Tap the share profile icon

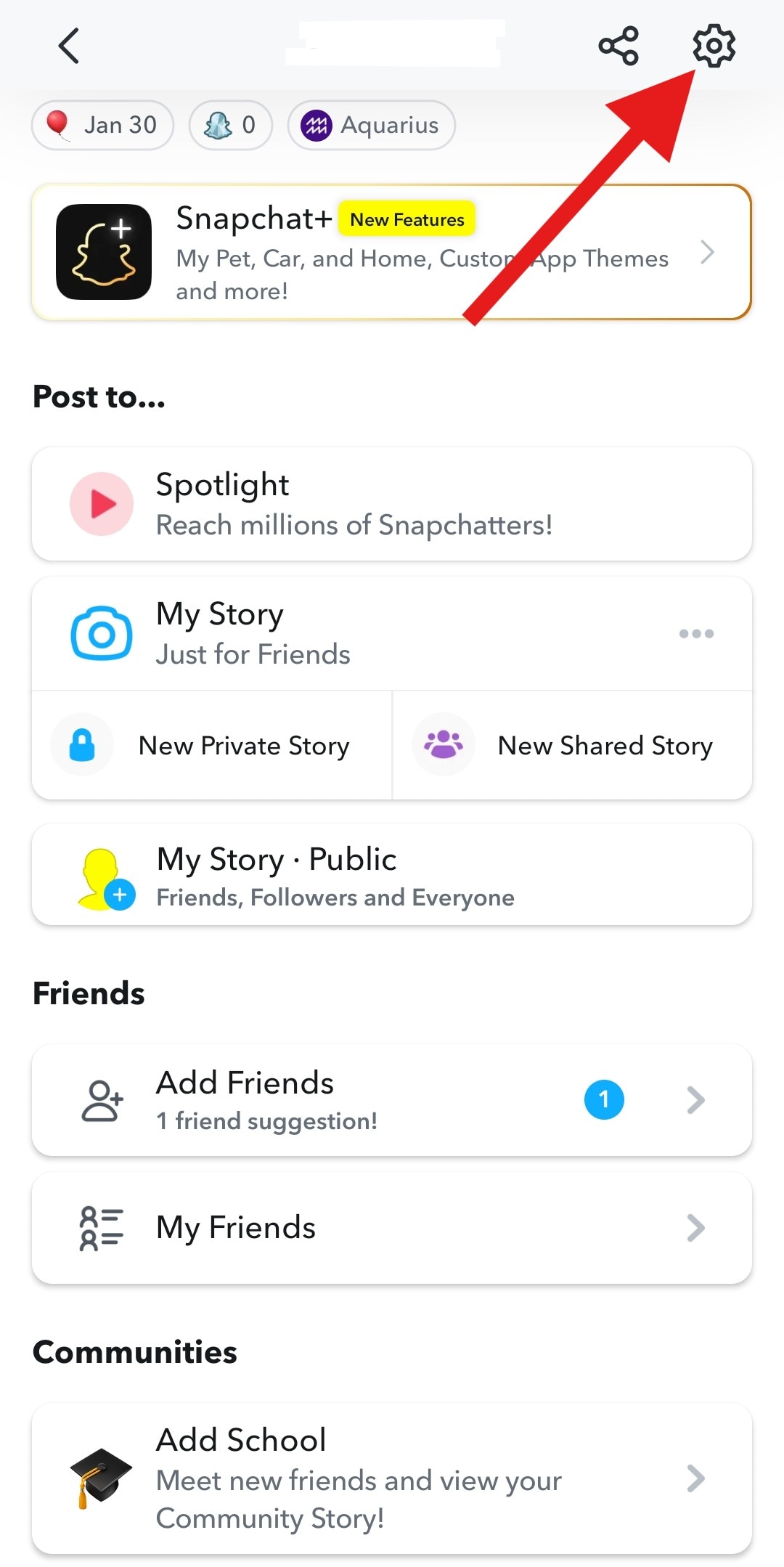618,46
